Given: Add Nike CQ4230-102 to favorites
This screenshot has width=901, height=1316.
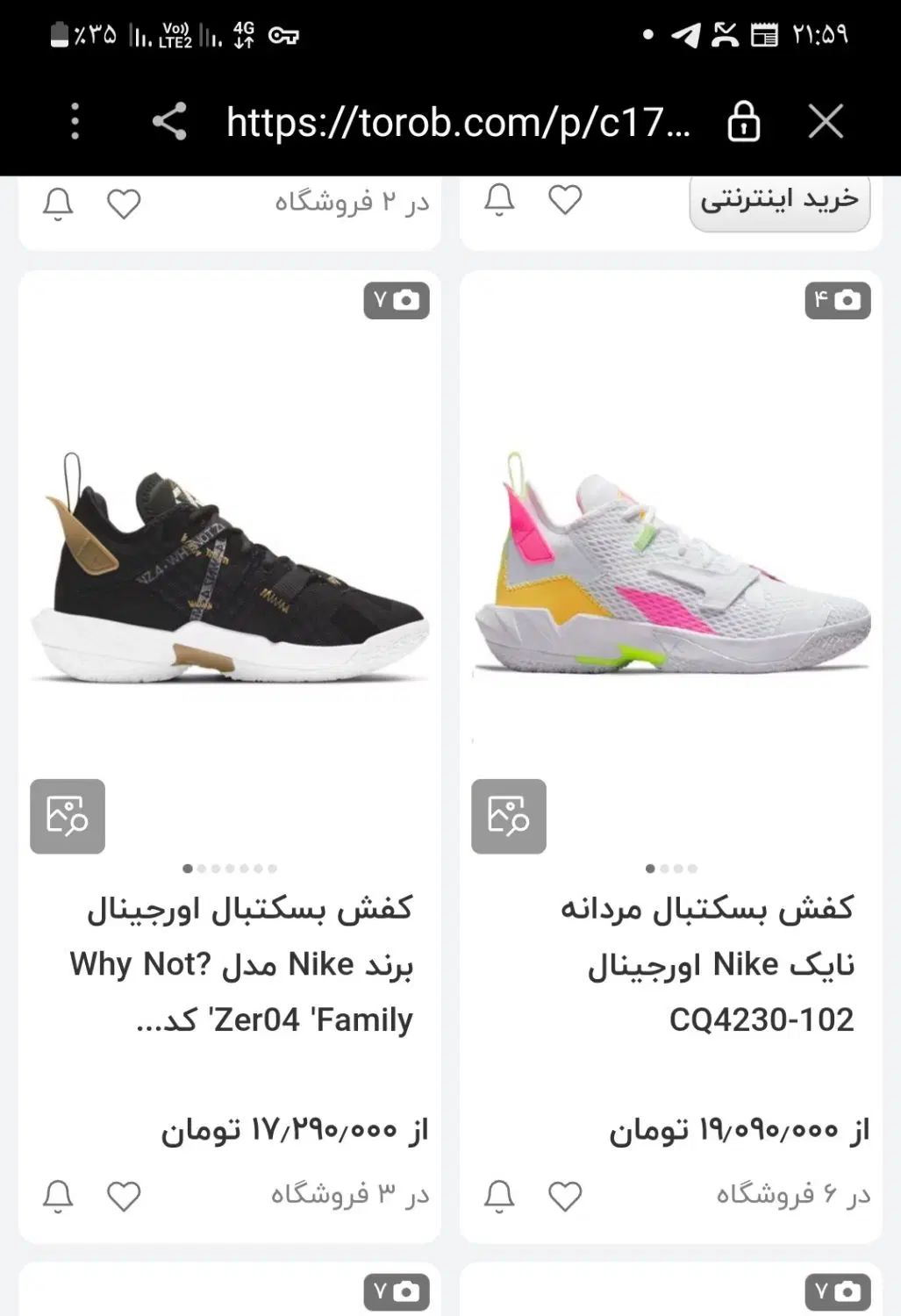Looking at the screenshot, I should point(565,1196).
